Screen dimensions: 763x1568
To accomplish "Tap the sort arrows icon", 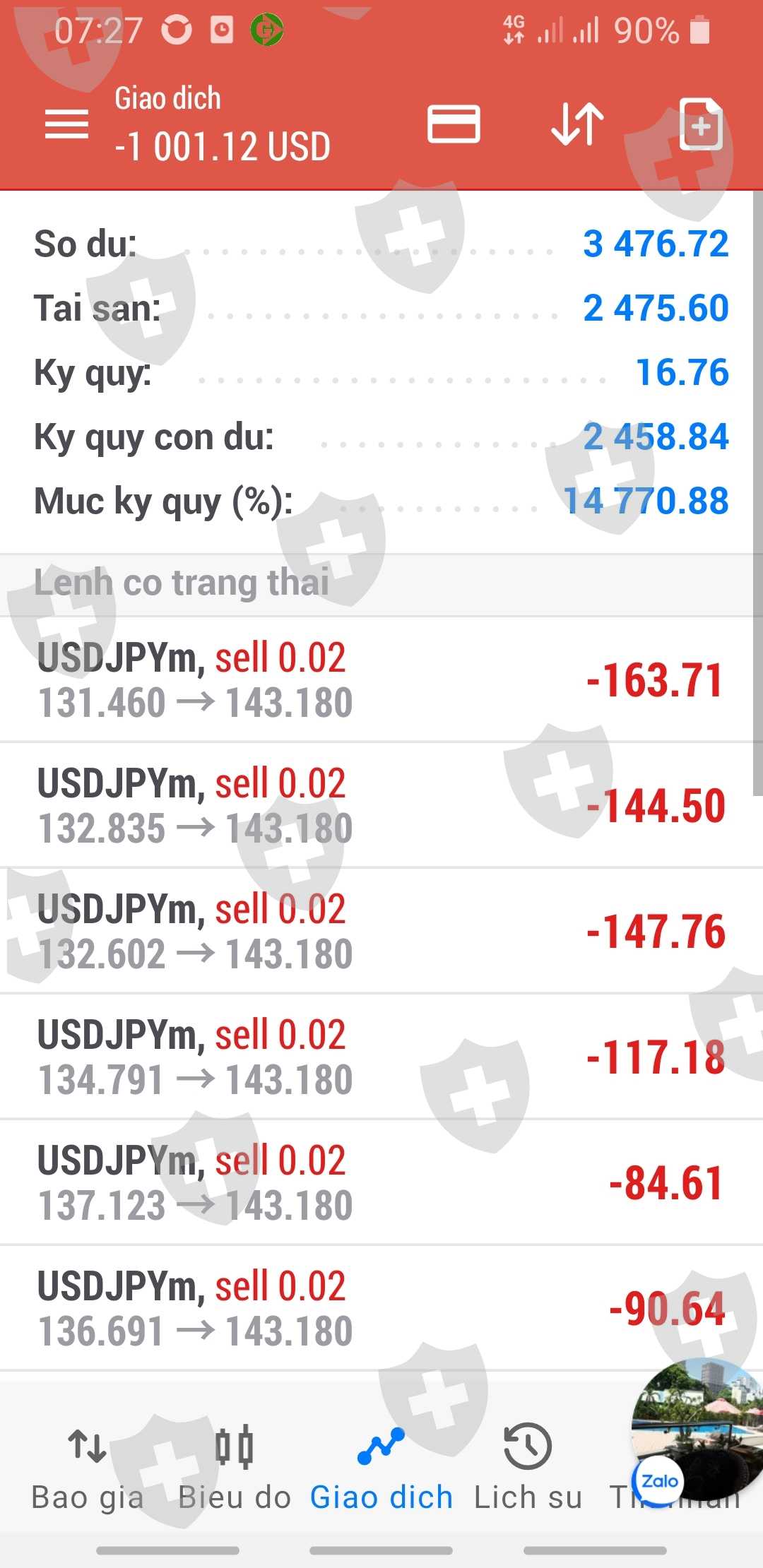I will point(577,124).
